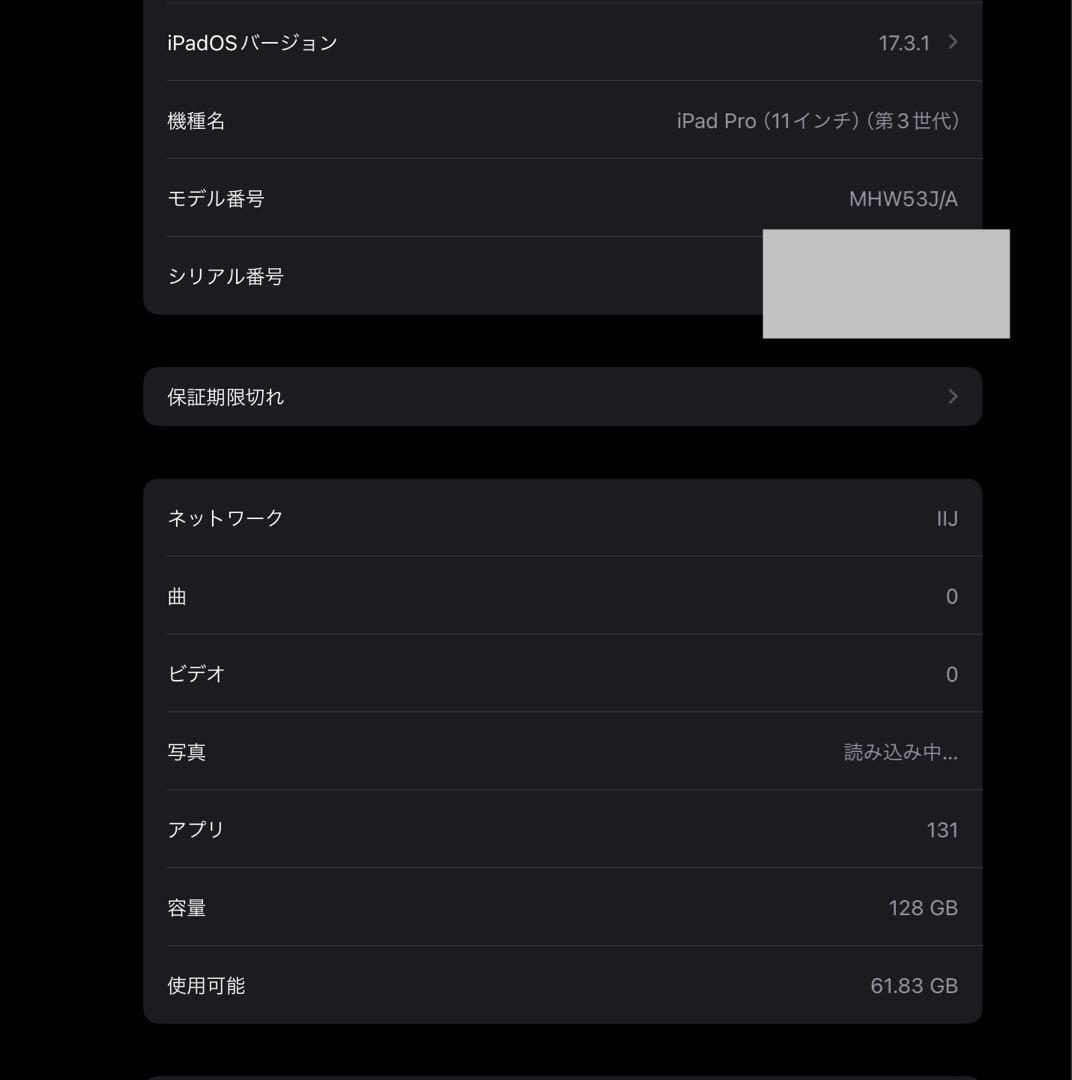The image size is (1072, 1080).
Task: Tap the grey redacted serial number area
Action: click(x=886, y=284)
